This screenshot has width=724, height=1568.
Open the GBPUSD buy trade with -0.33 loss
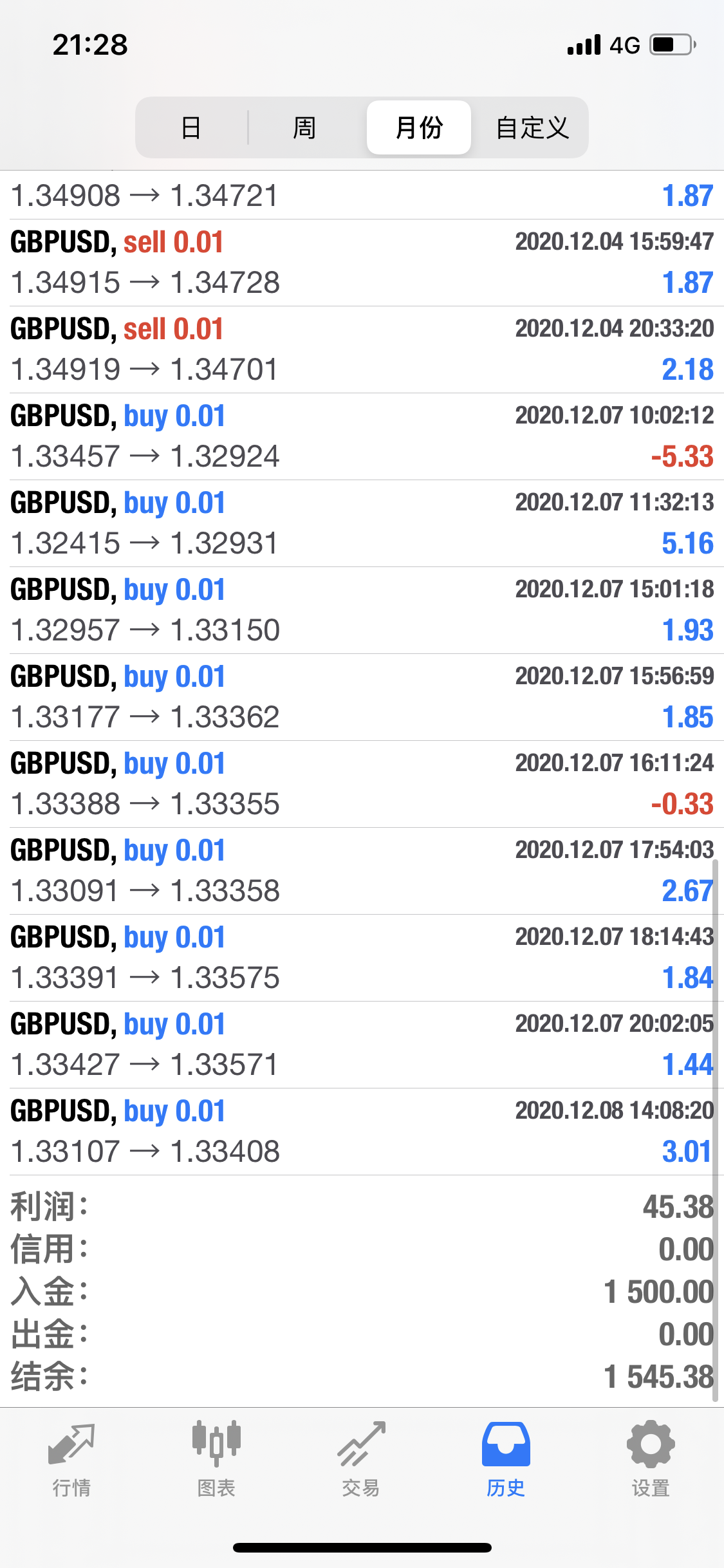(x=362, y=784)
